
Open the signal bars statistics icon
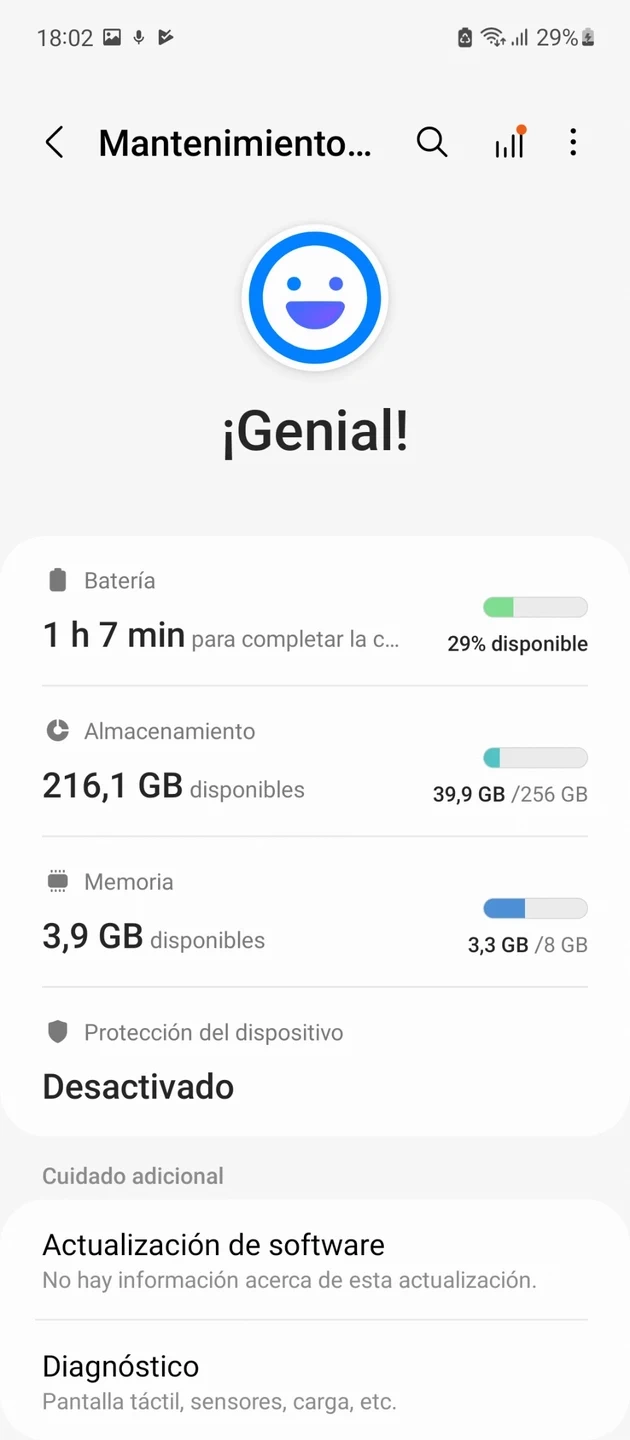coord(509,144)
